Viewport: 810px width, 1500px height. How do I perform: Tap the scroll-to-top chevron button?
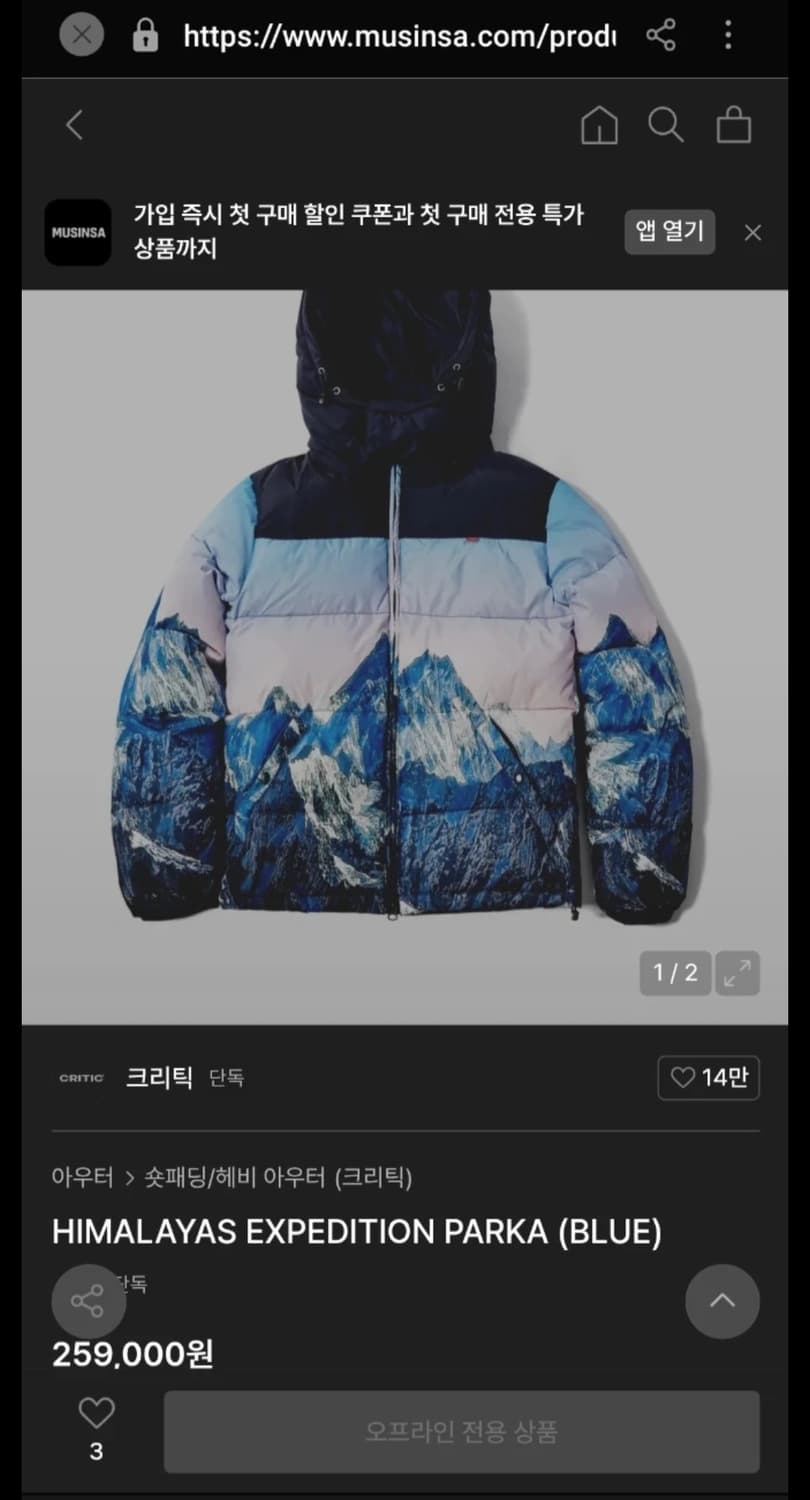722,1302
